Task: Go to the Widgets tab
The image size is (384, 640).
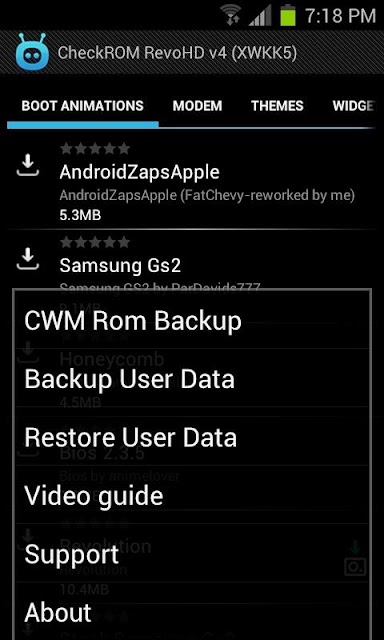Action: [353, 106]
